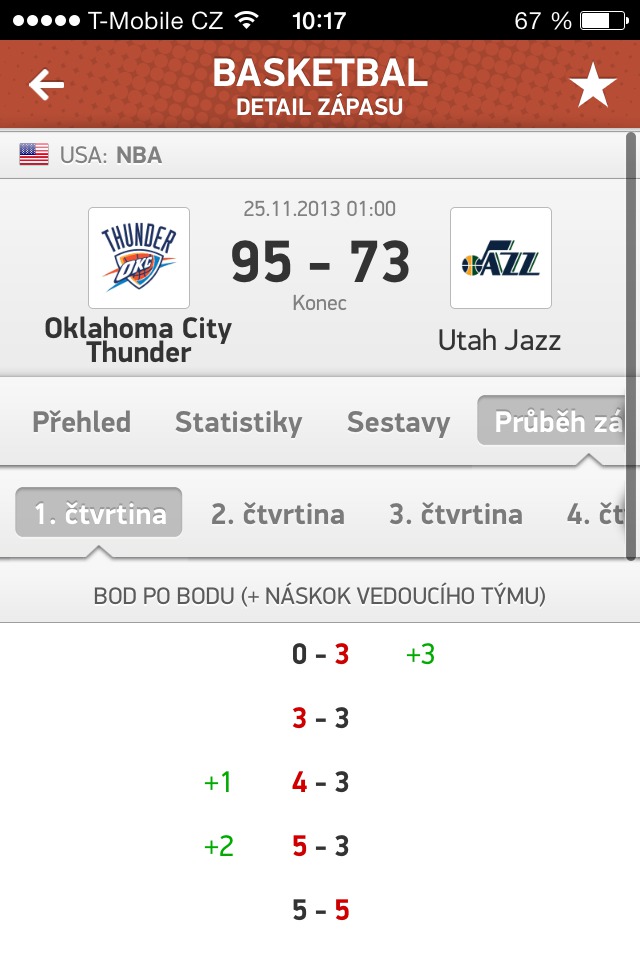Open the Statistiky tab
Image resolution: width=640 pixels, height=960 pixels.
[x=238, y=422]
